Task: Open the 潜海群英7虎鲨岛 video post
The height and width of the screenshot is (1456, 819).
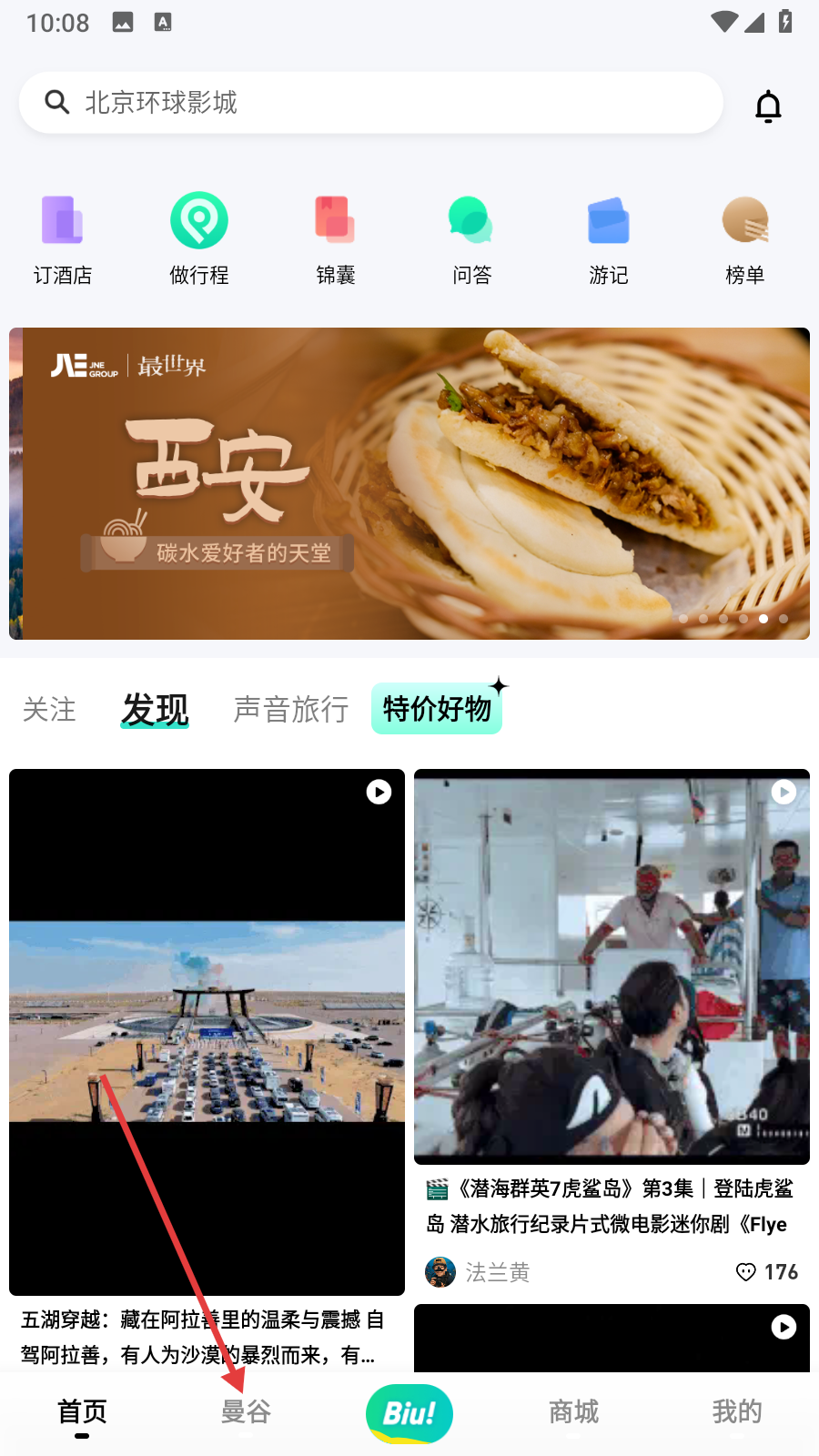Action: pyautogui.click(x=612, y=966)
